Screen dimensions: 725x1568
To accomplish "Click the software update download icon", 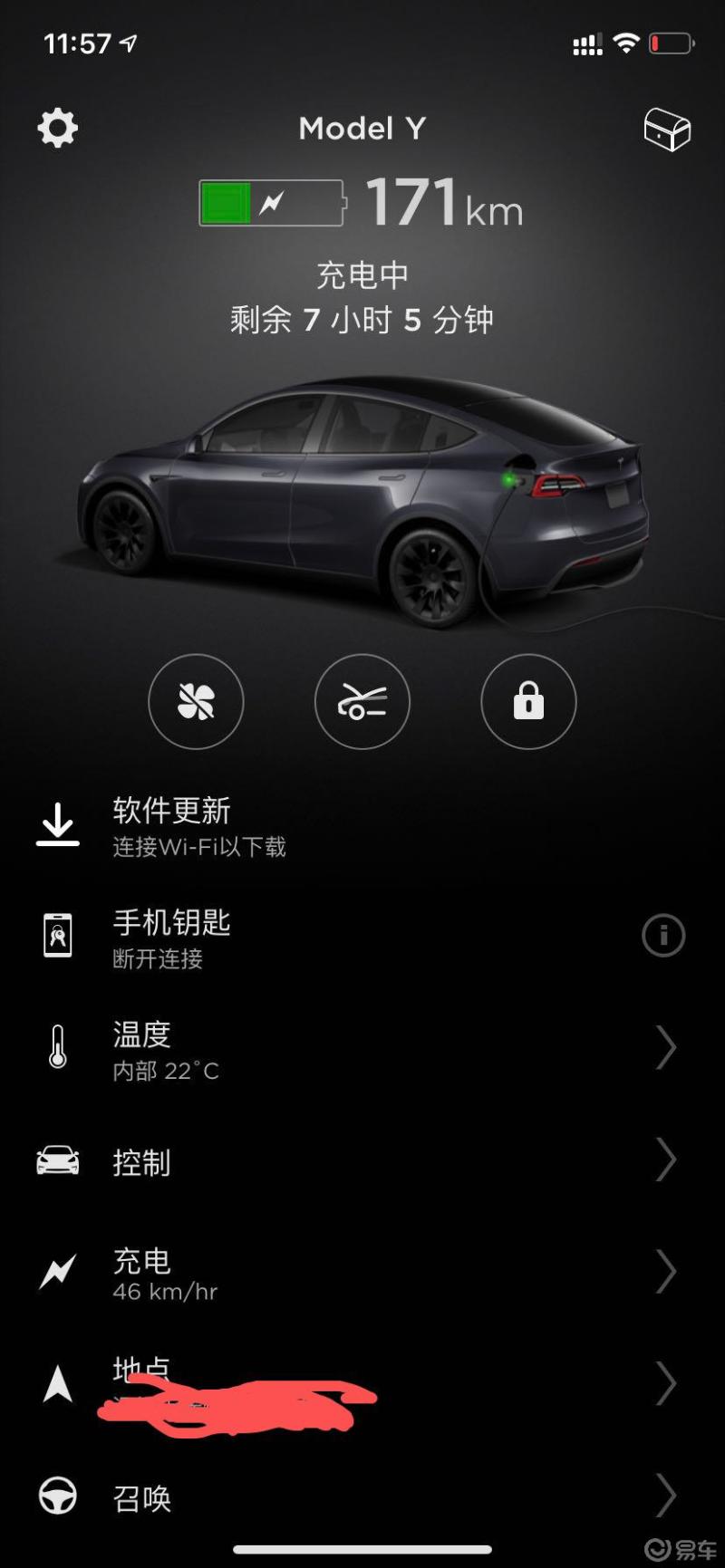I will (58, 824).
